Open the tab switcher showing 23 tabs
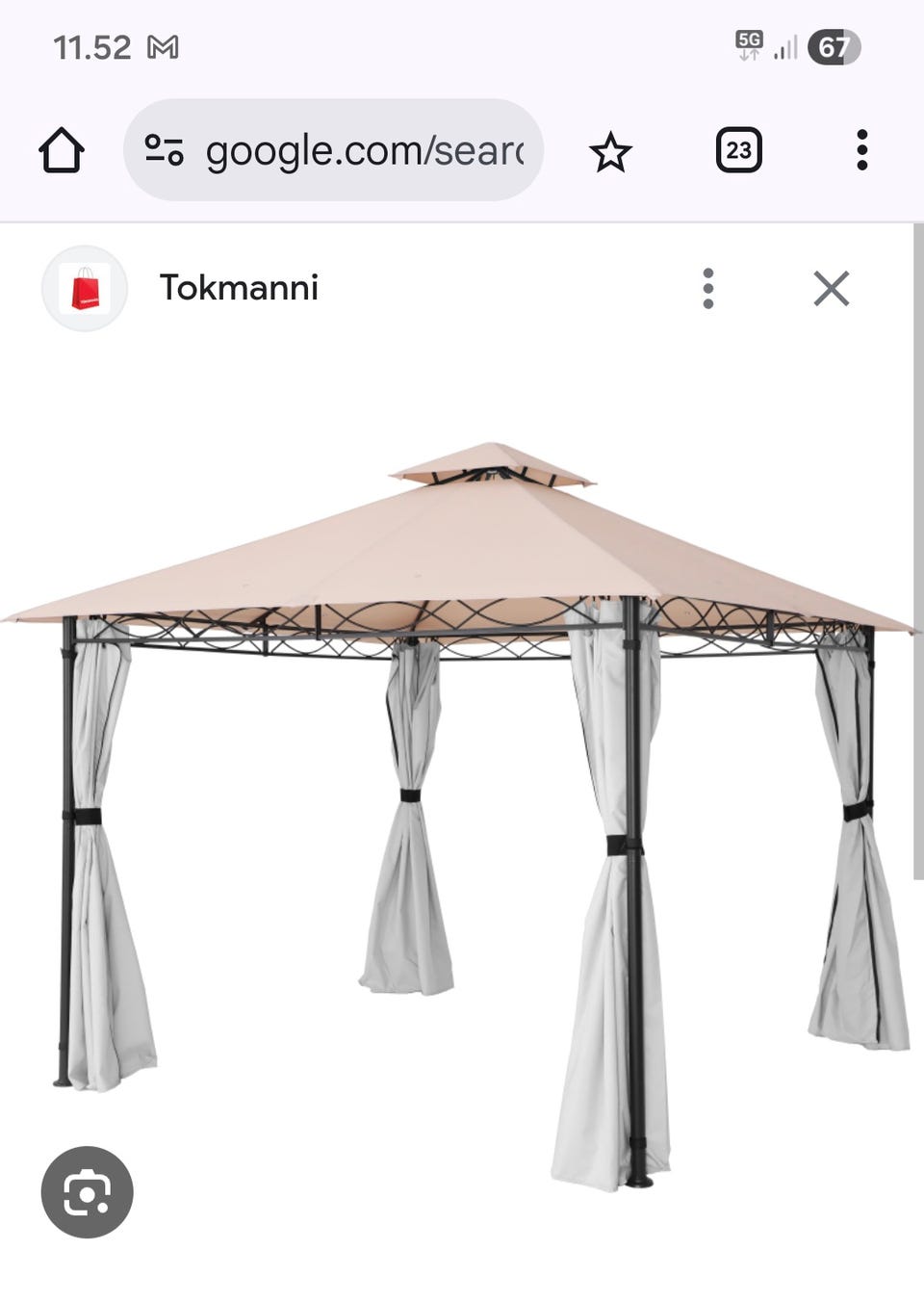The height and width of the screenshot is (1302, 924). coord(738,151)
